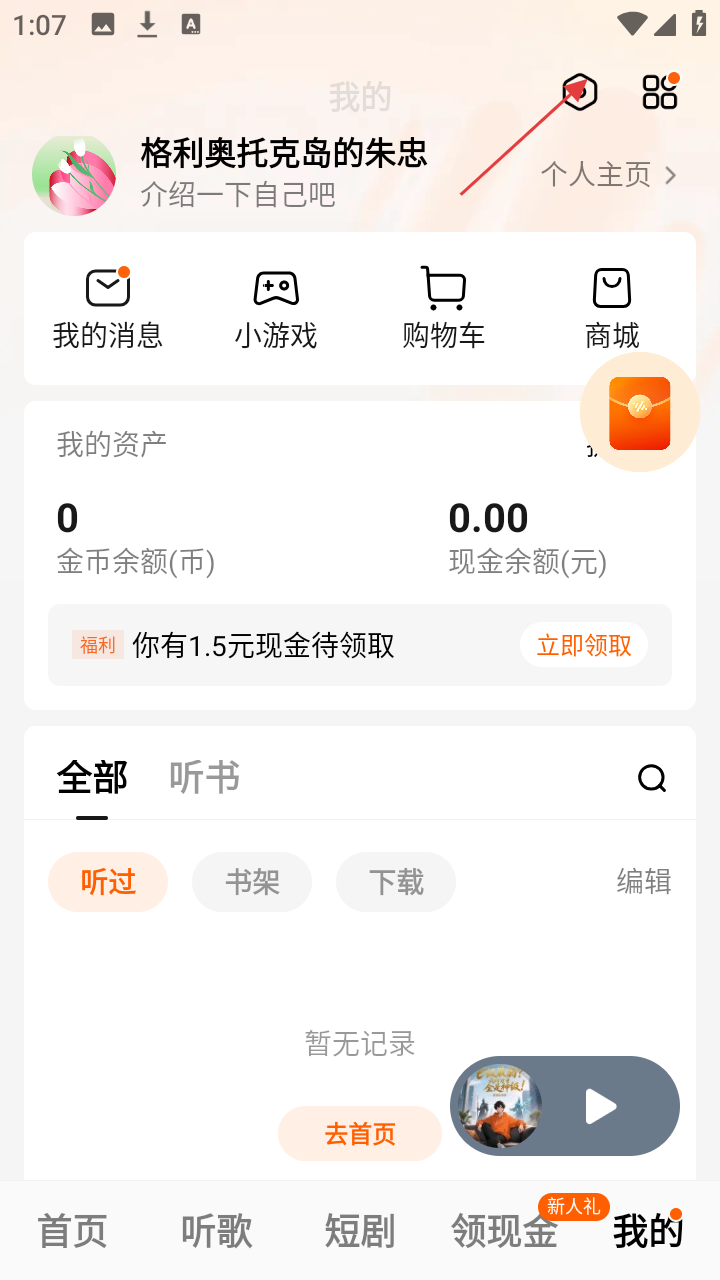
Task: Select the 书架 chip
Action: 252,882
